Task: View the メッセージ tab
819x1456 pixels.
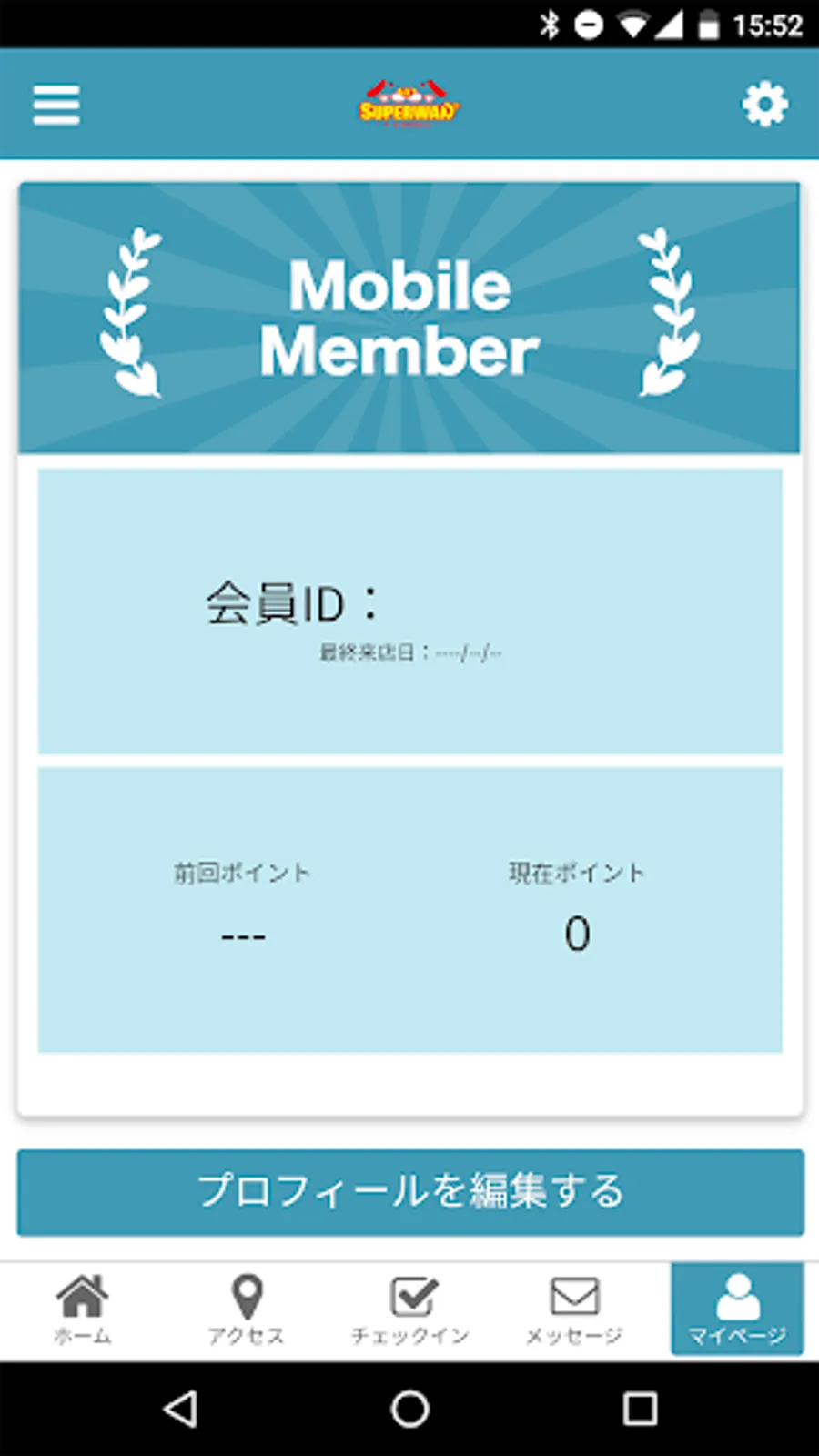Action: (x=574, y=1309)
